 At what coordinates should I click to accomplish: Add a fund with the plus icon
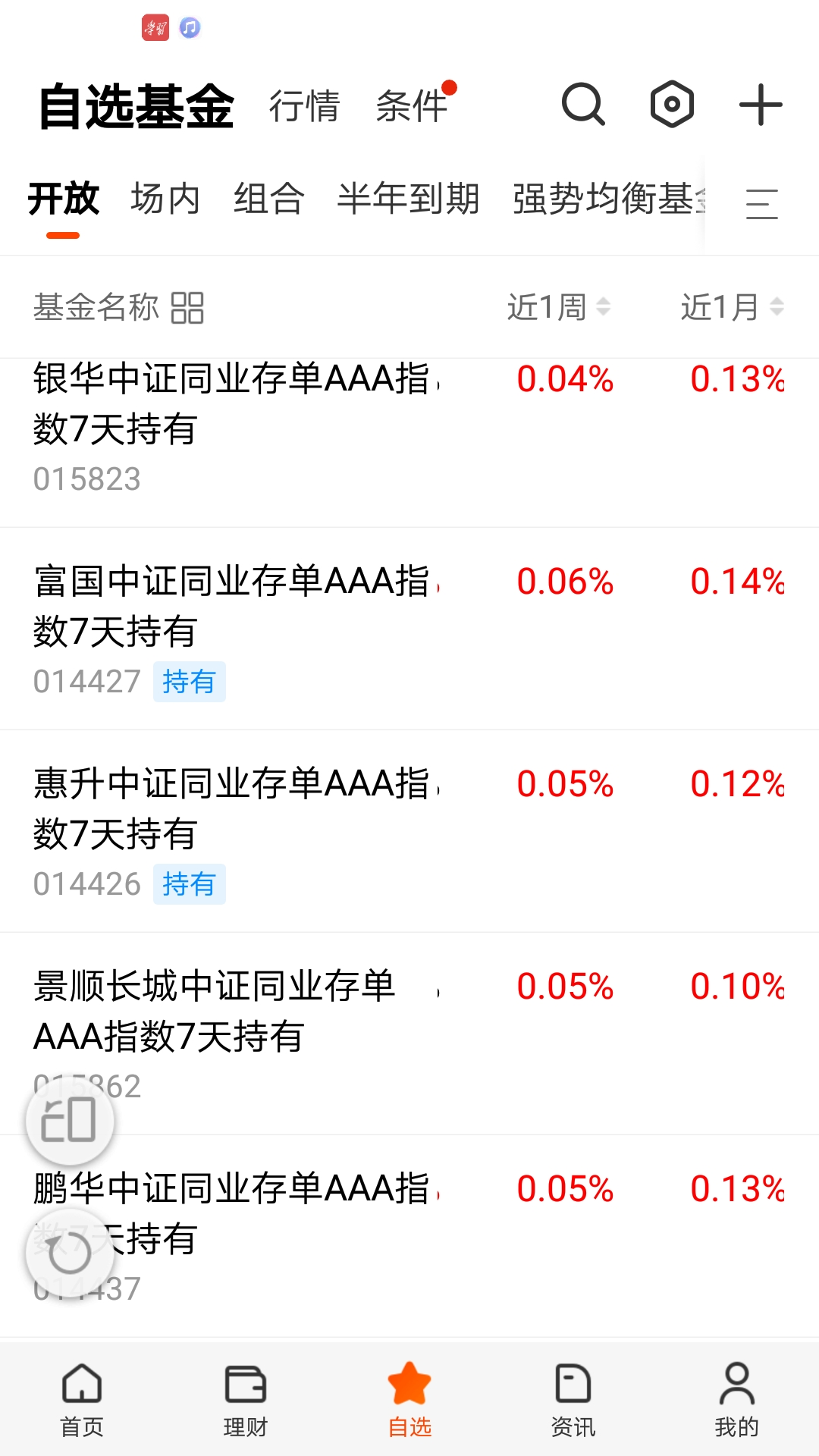pos(761,105)
